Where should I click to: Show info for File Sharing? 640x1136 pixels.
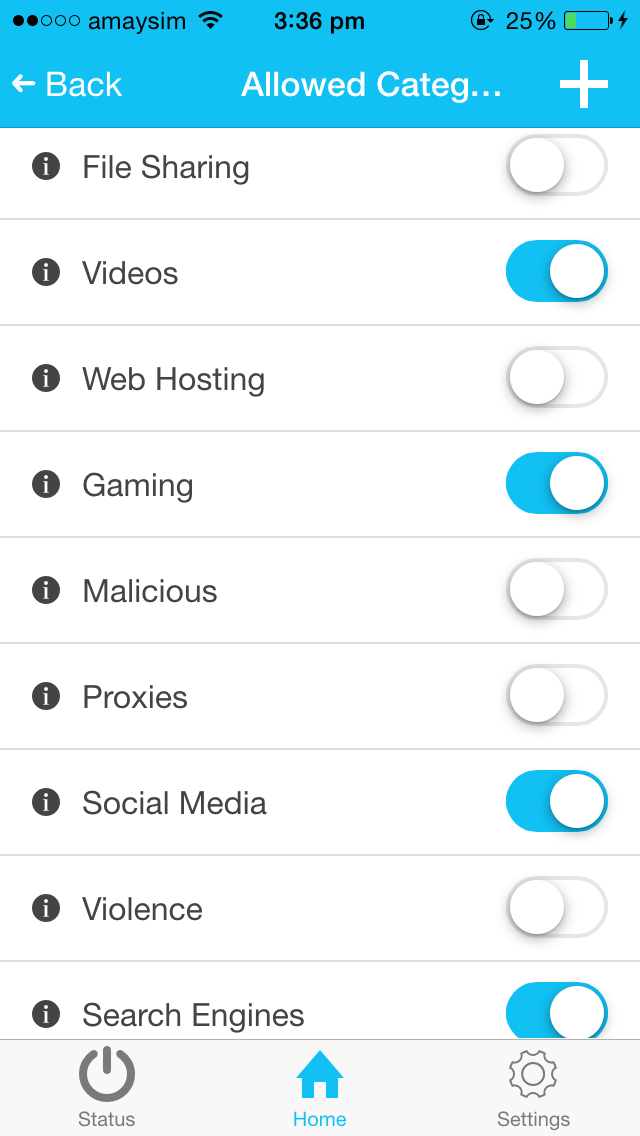(46, 166)
